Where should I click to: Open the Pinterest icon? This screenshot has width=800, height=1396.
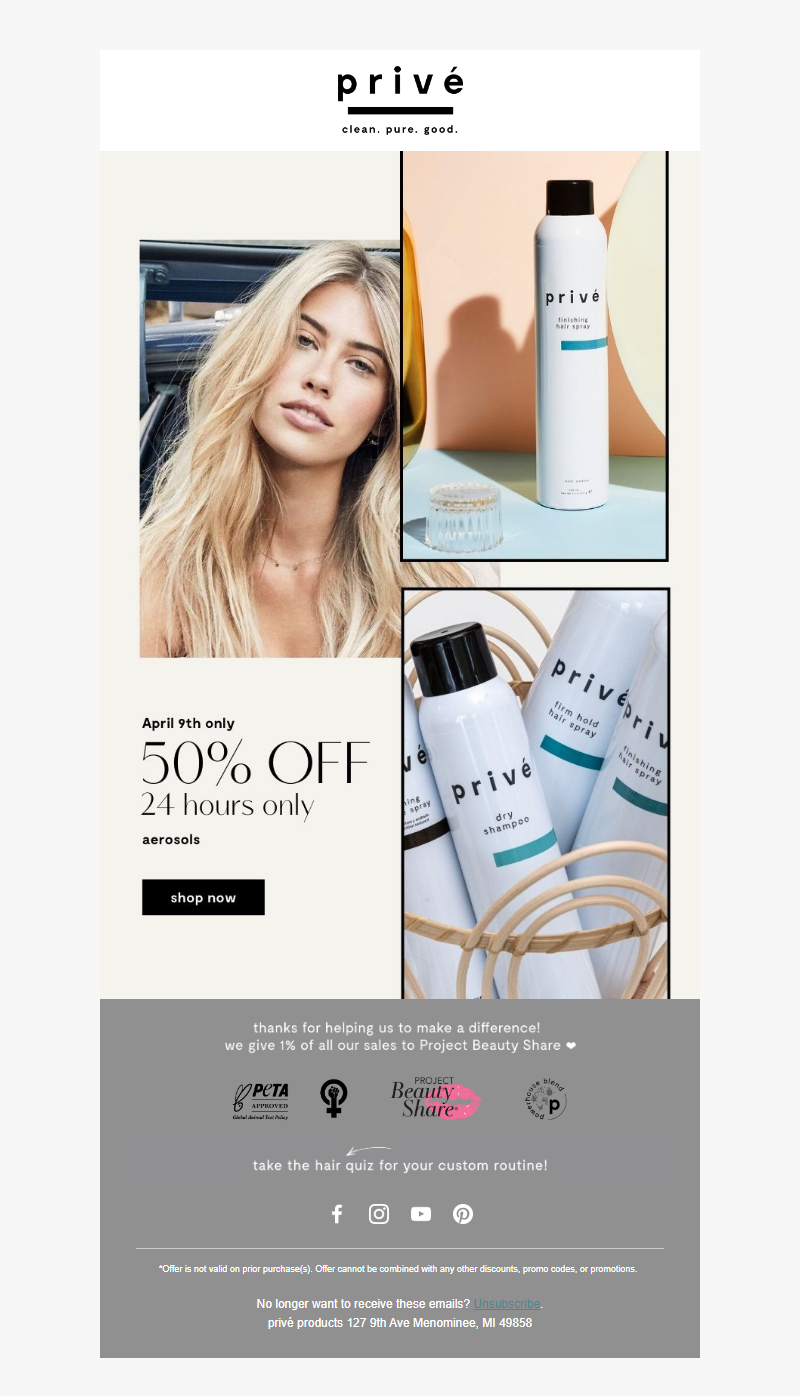462,1214
